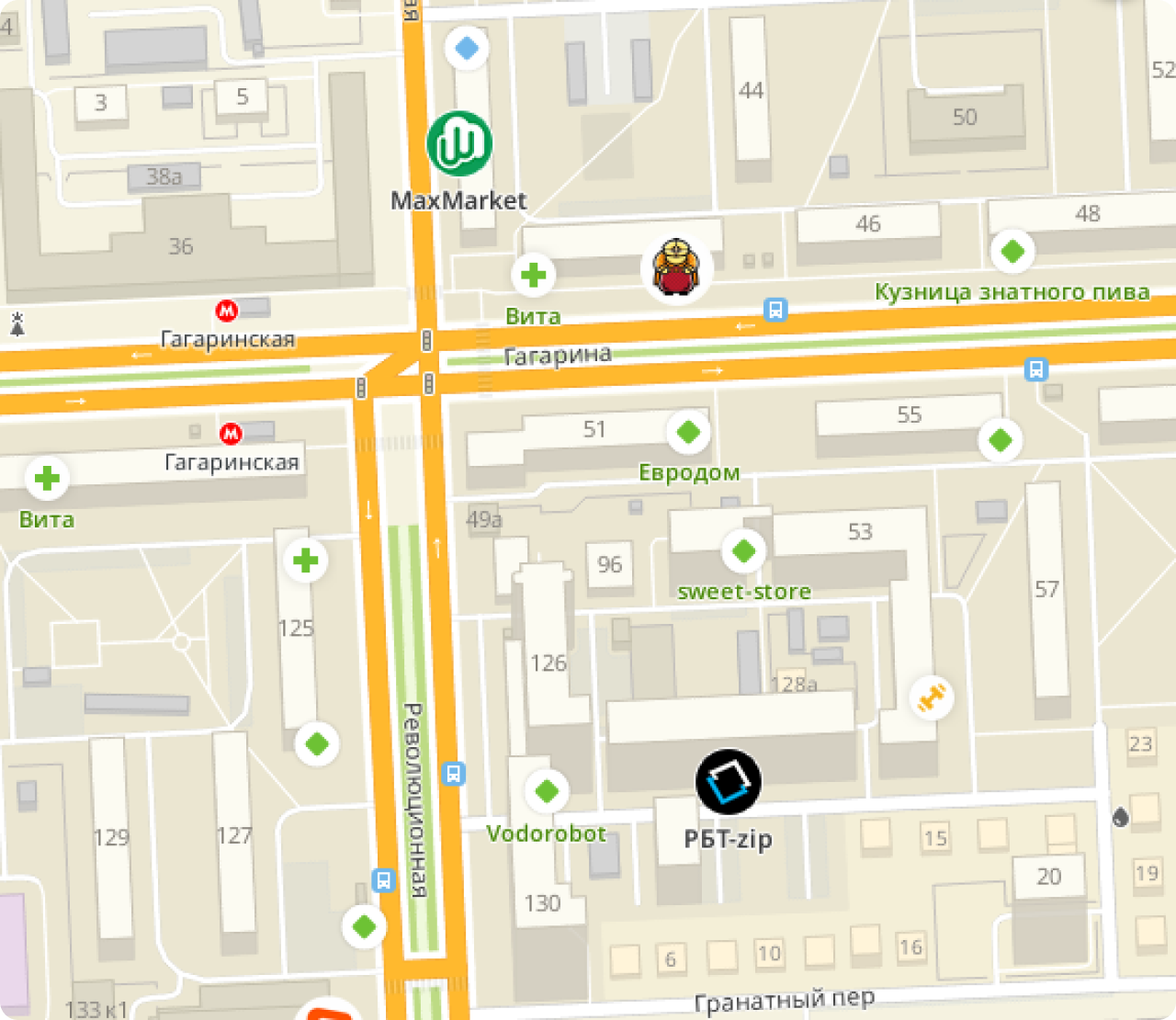Tap the blue diamond marker above MaxMarket

tap(467, 48)
